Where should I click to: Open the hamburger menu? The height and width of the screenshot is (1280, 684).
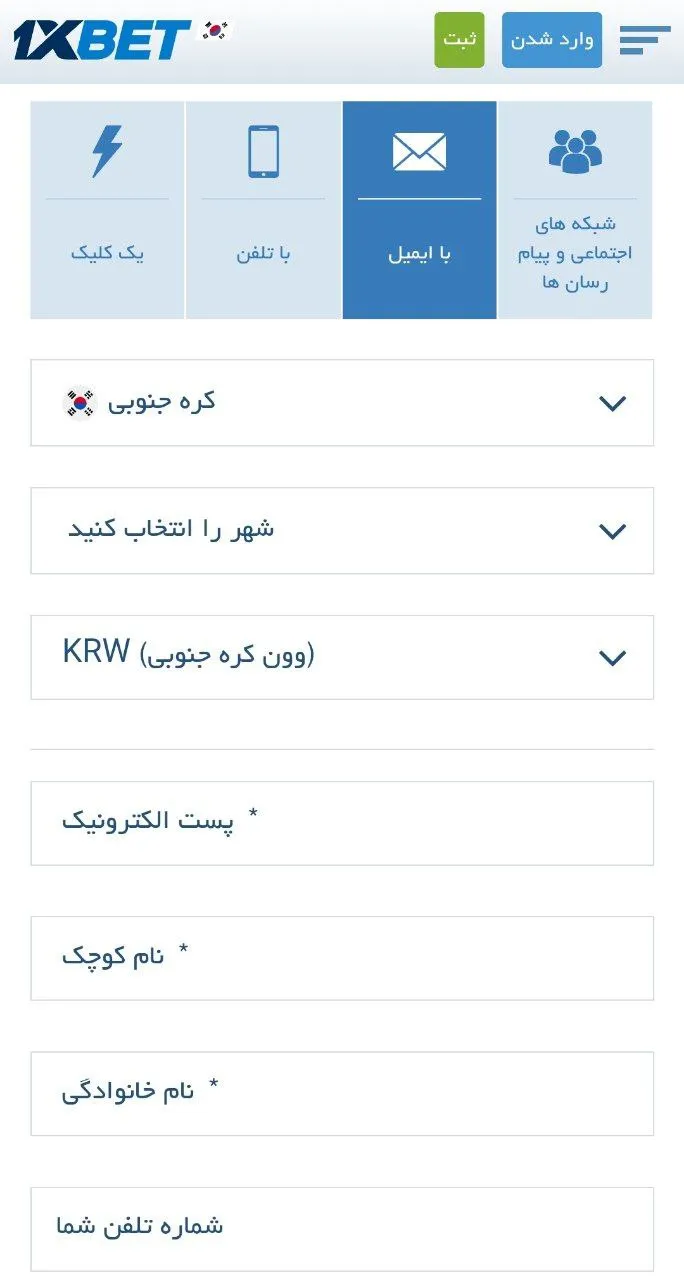pos(645,40)
